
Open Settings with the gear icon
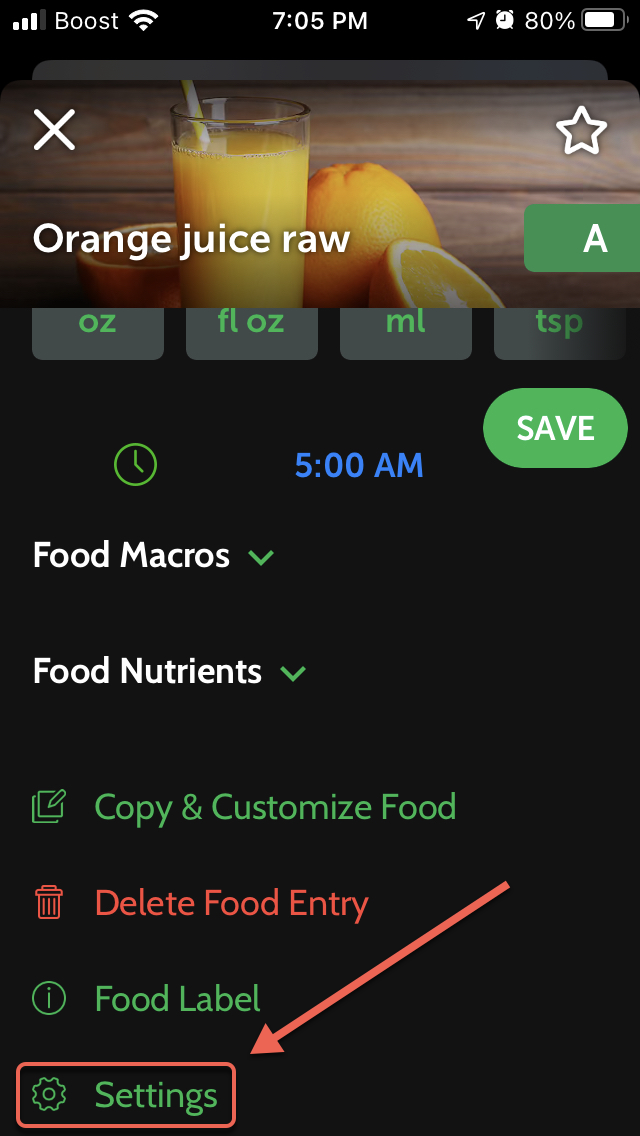click(126, 1095)
